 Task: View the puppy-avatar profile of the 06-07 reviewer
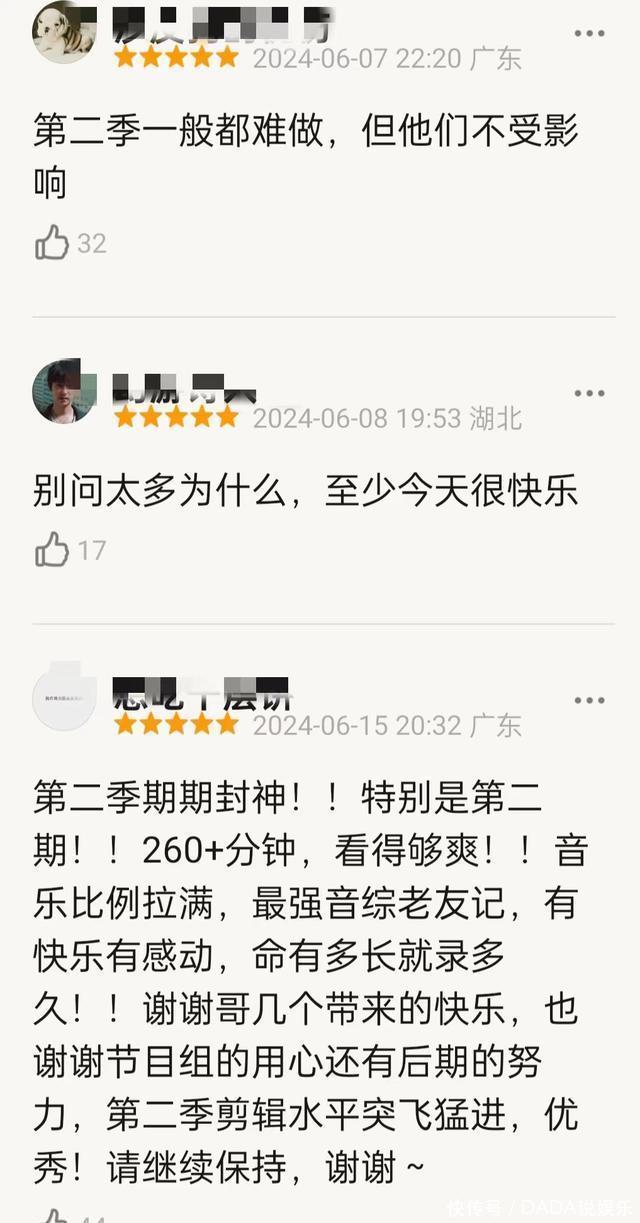(65, 32)
